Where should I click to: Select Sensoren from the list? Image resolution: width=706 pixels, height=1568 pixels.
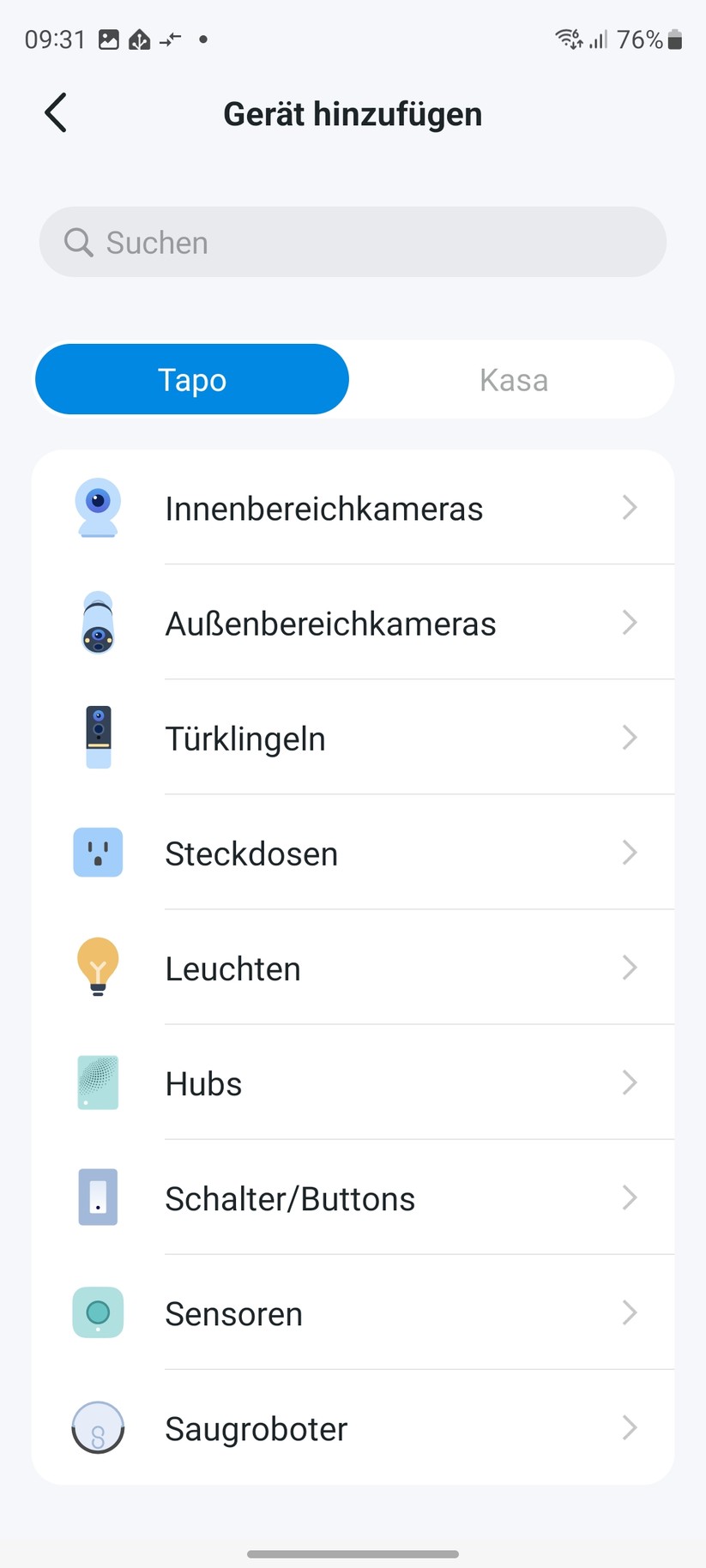coord(353,1312)
